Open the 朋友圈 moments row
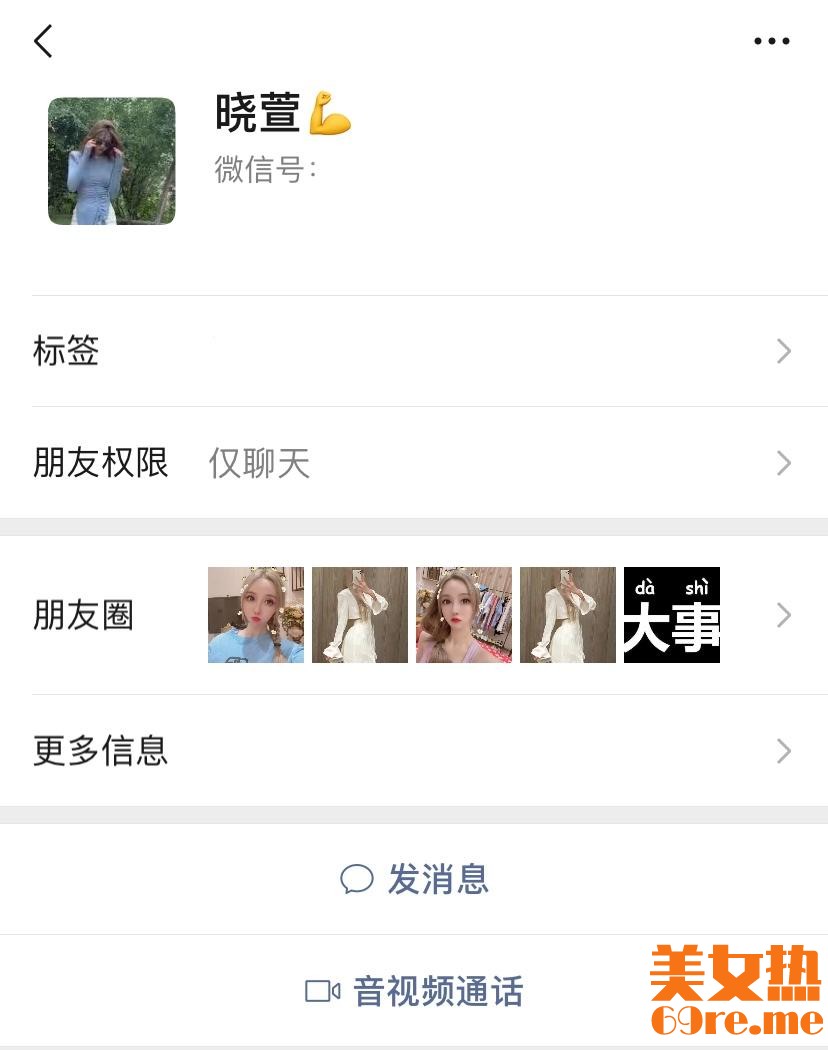The height and width of the screenshot is (1050, 828). 412,615
